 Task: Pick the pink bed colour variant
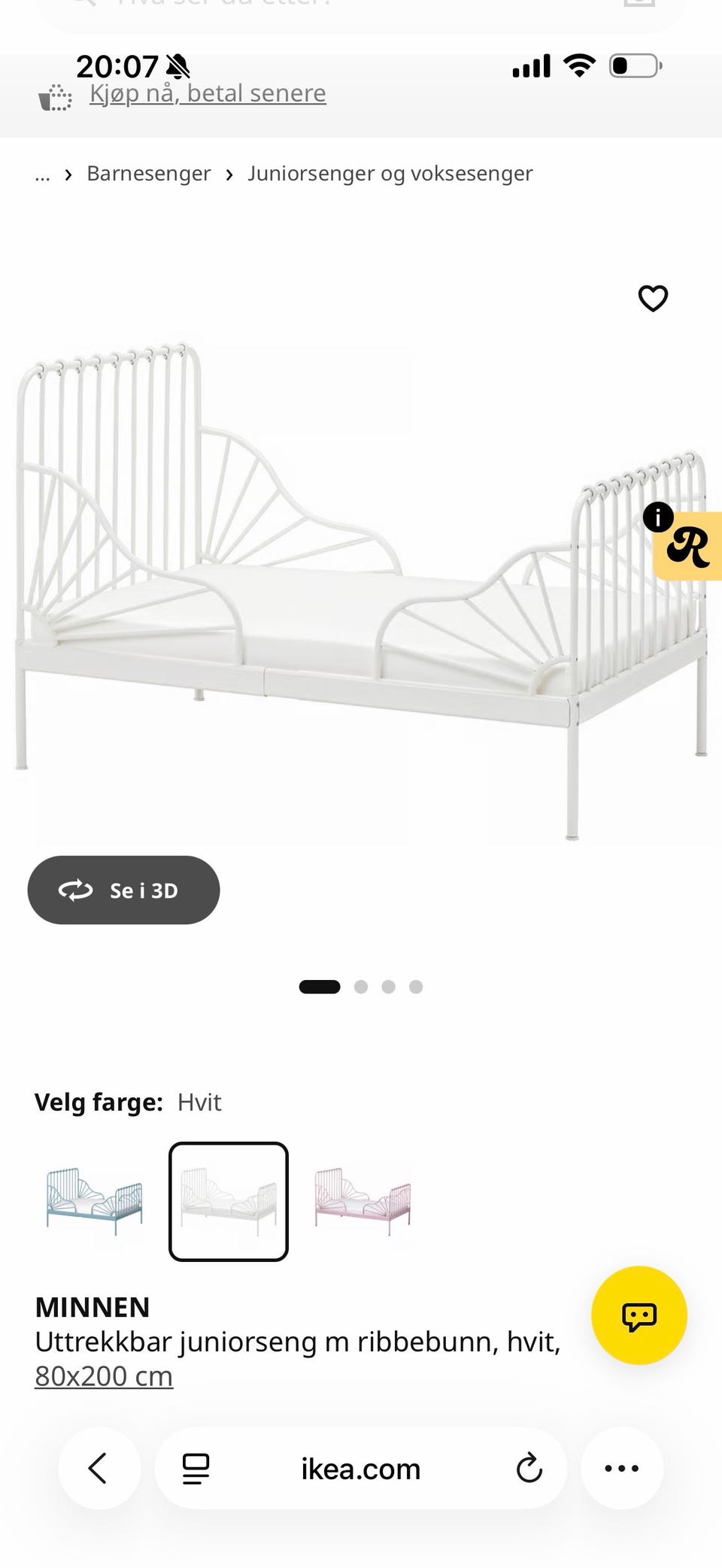click(363, 1201)
